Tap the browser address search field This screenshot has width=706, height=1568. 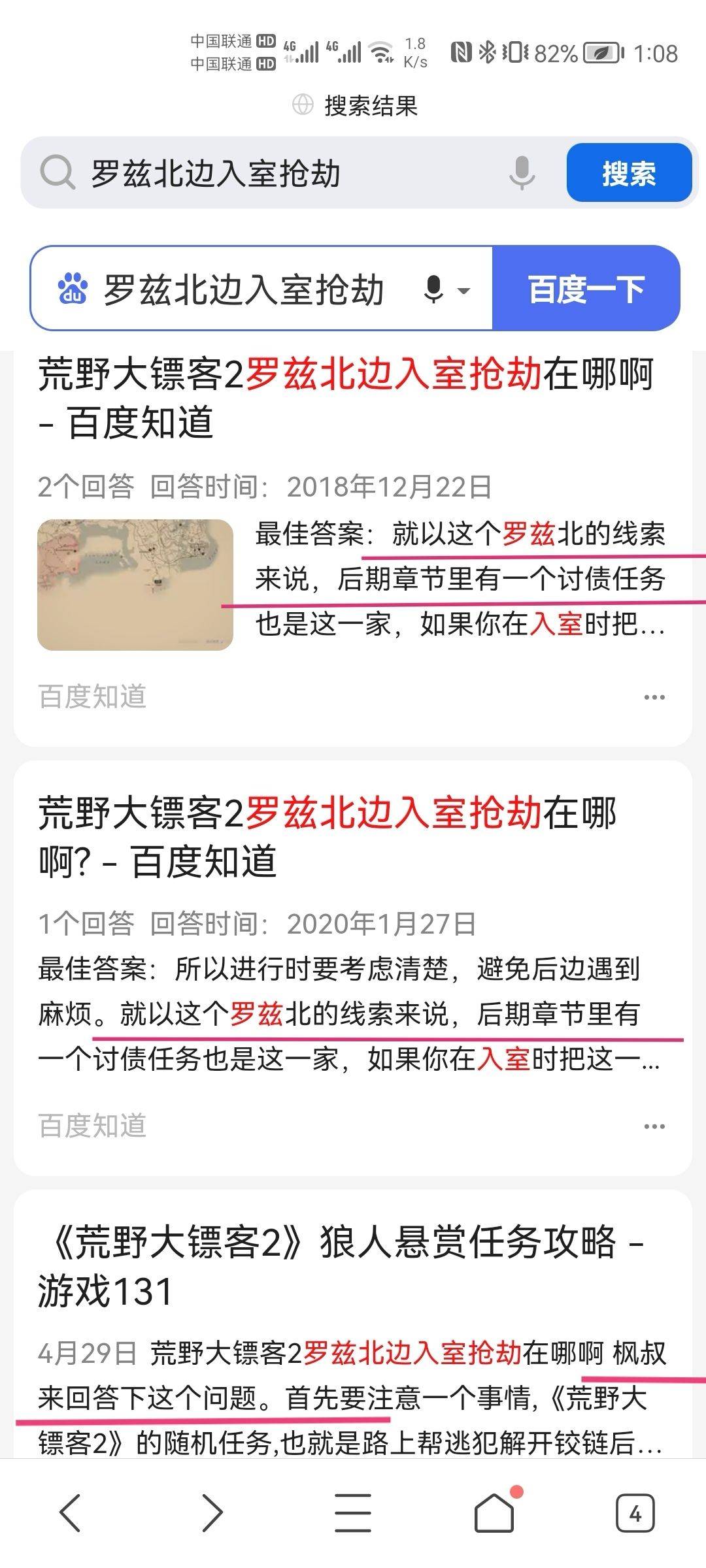(x=275, y=174)
